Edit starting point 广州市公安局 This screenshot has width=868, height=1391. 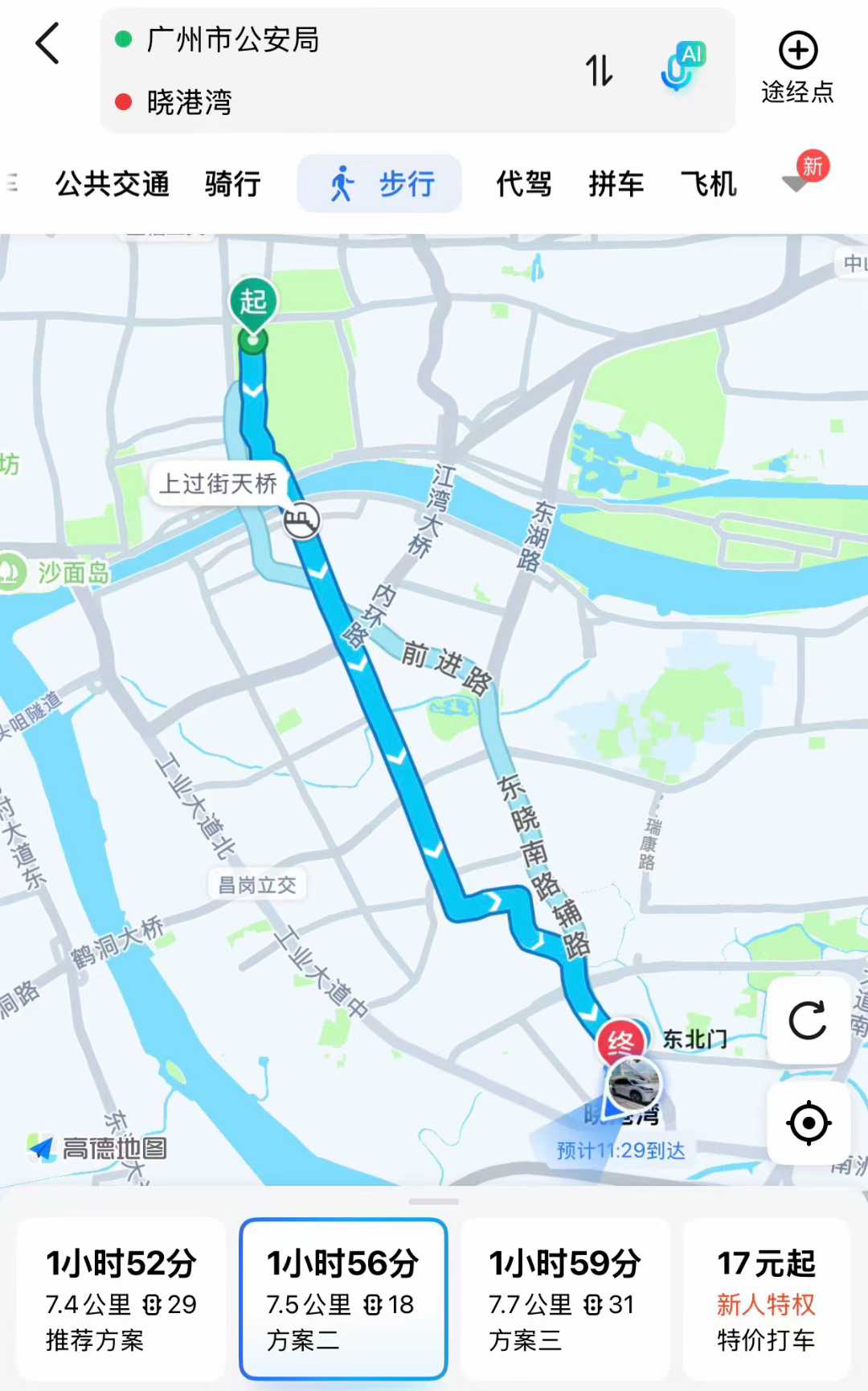pos(233,39)
